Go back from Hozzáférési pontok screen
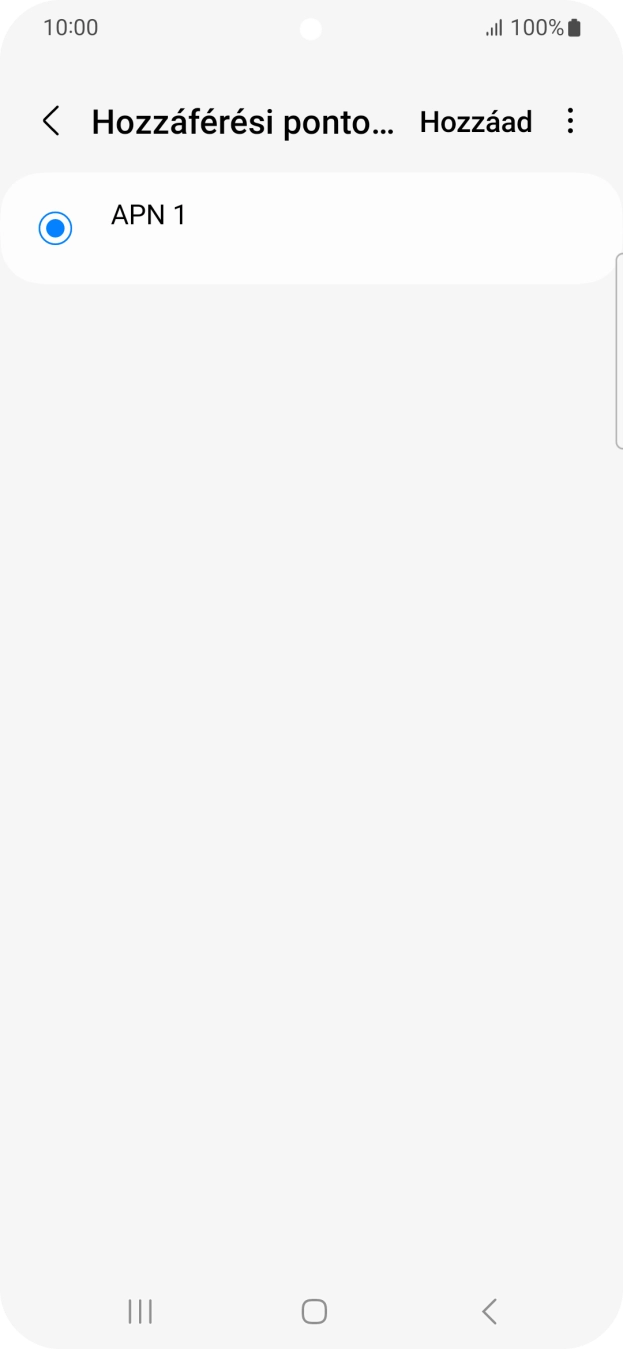The height and width of the screenshot is (1349, 623). coord(51,122)
